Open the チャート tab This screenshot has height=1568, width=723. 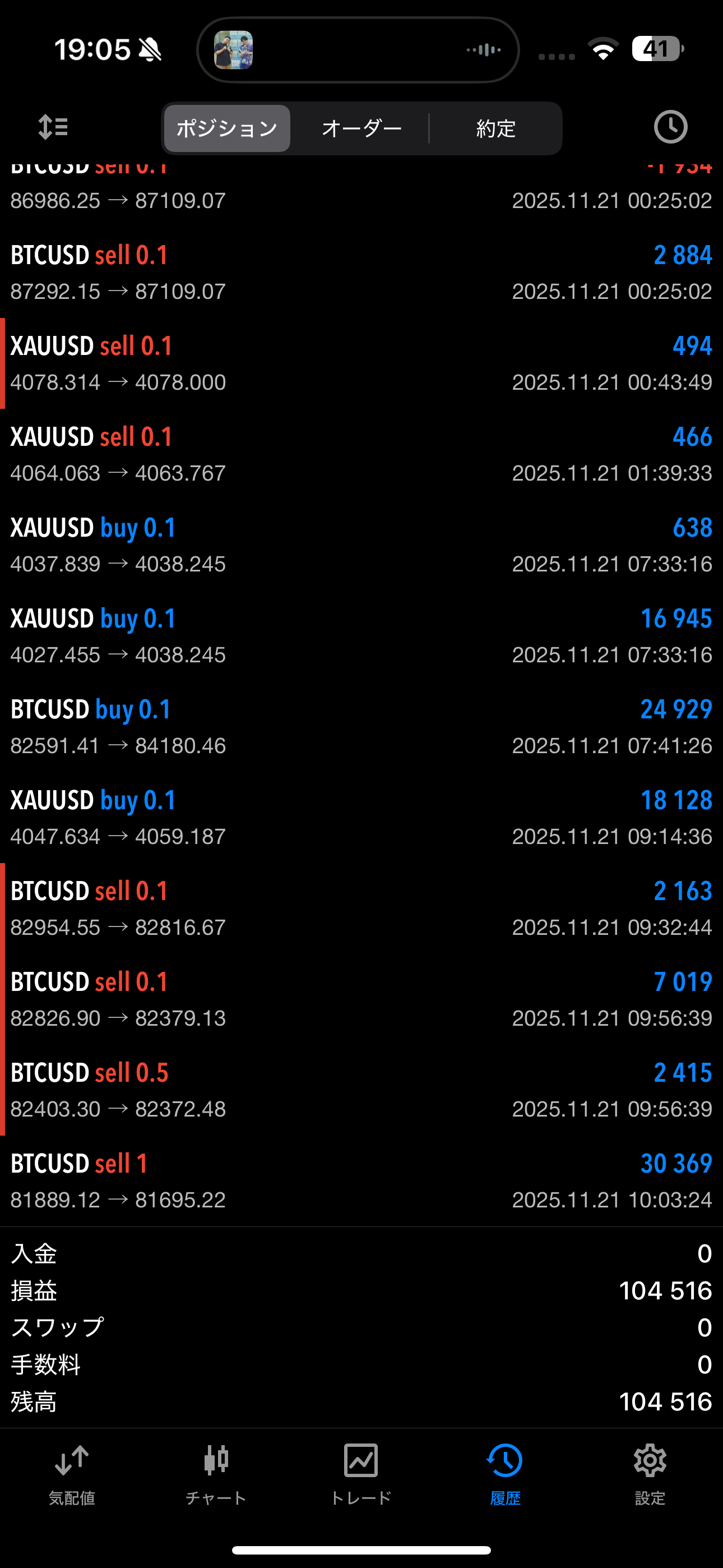pyautogui.click(x=216, y=1473)
